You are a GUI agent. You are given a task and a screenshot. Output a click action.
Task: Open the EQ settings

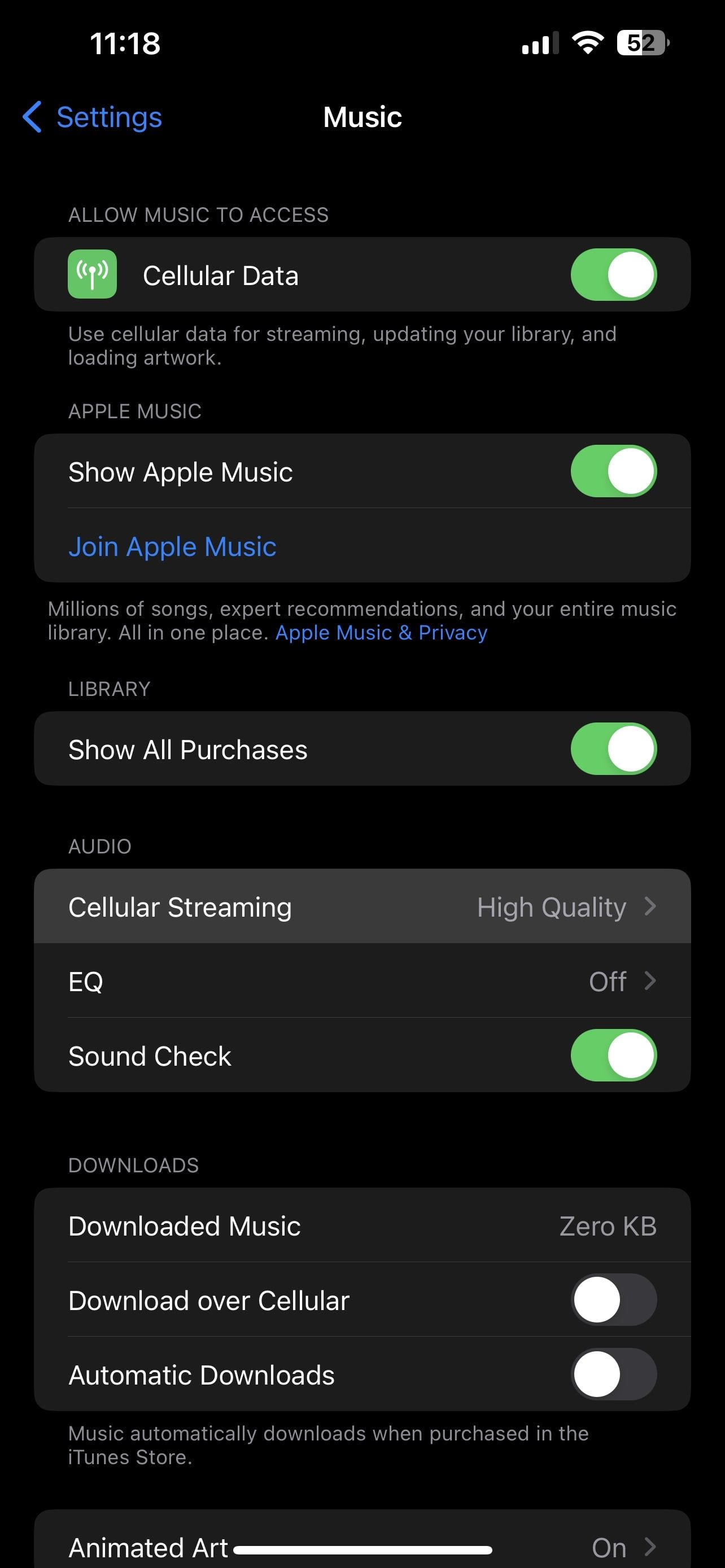click(362, 980)
